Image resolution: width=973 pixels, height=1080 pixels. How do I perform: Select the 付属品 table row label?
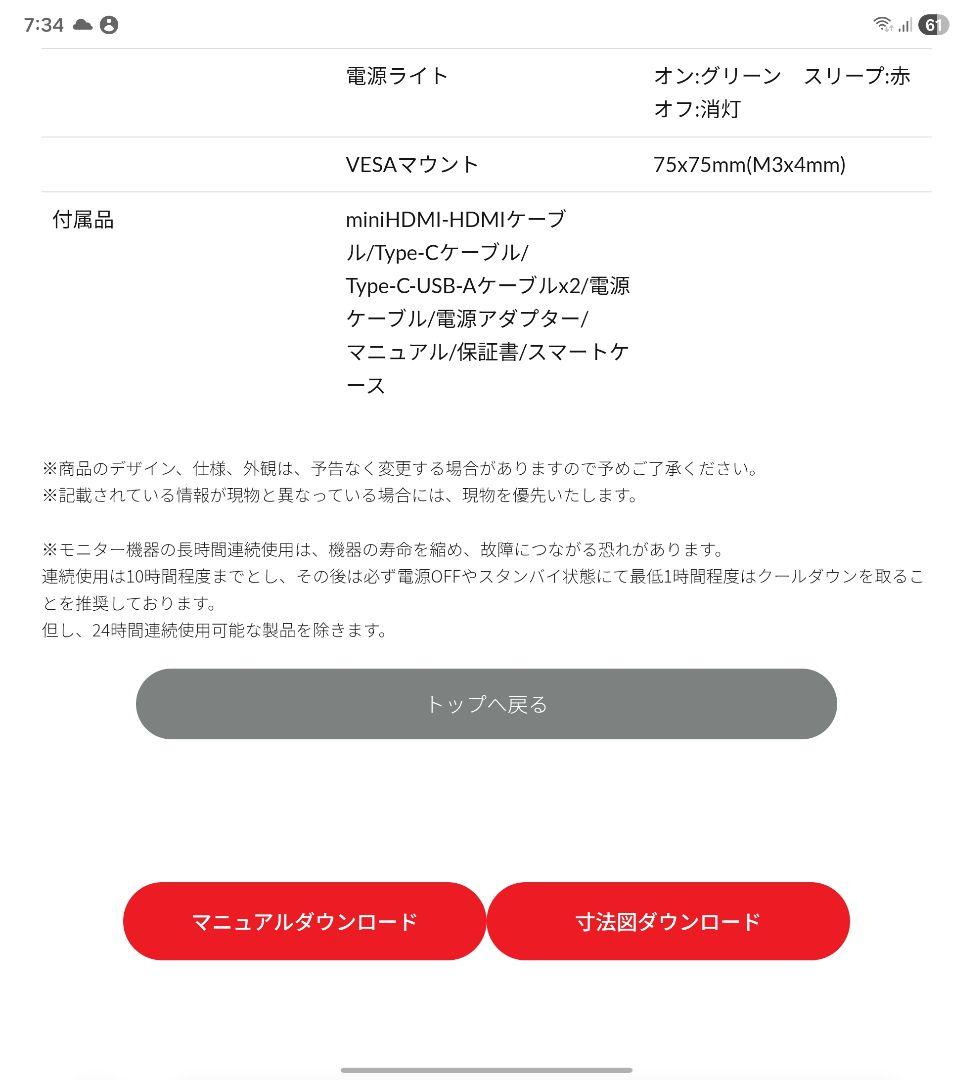[x=81, y=220]
